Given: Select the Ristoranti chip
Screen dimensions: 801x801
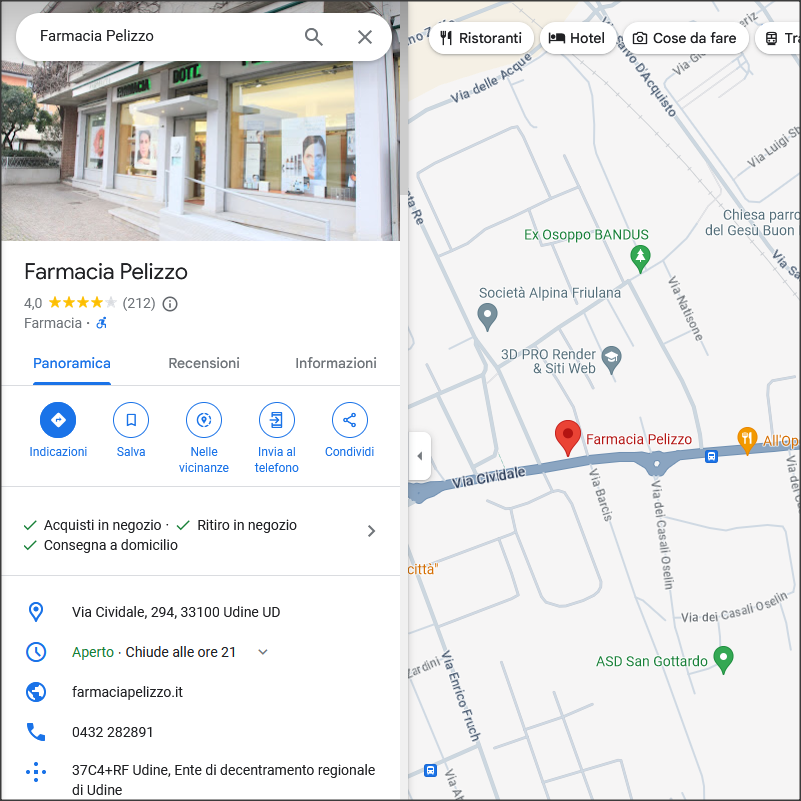Looking at the screenshot, I should pyautogui.click(x=481, y=38).
